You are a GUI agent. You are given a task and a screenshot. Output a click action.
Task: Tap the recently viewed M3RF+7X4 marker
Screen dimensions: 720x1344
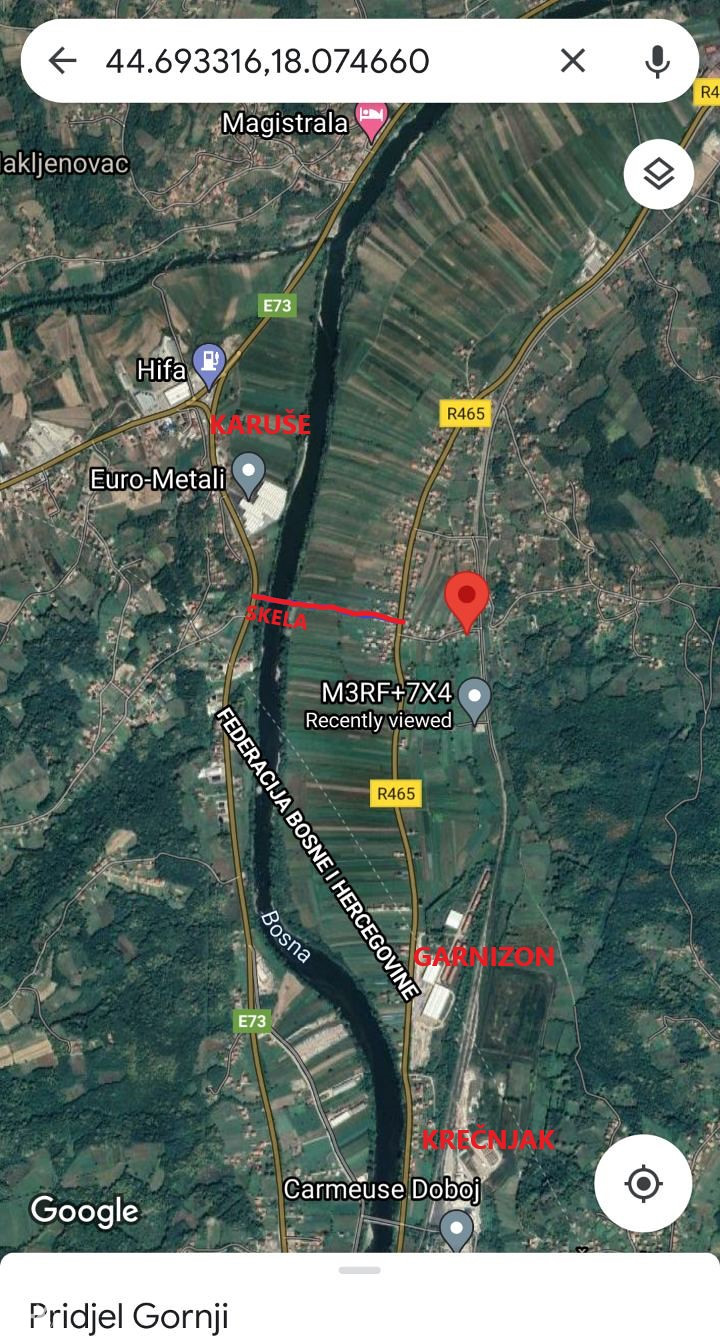[475, 697]
